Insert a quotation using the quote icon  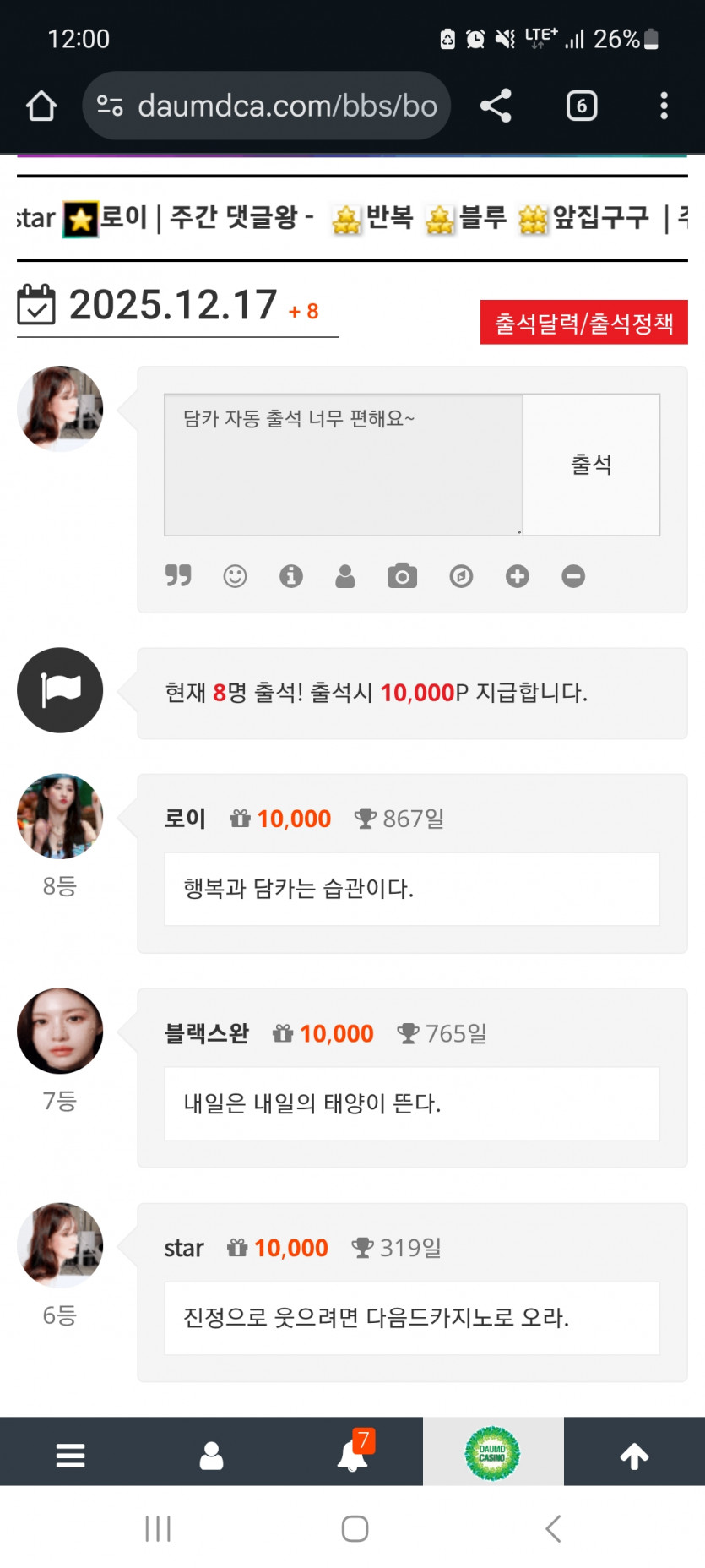click(177, 576)
